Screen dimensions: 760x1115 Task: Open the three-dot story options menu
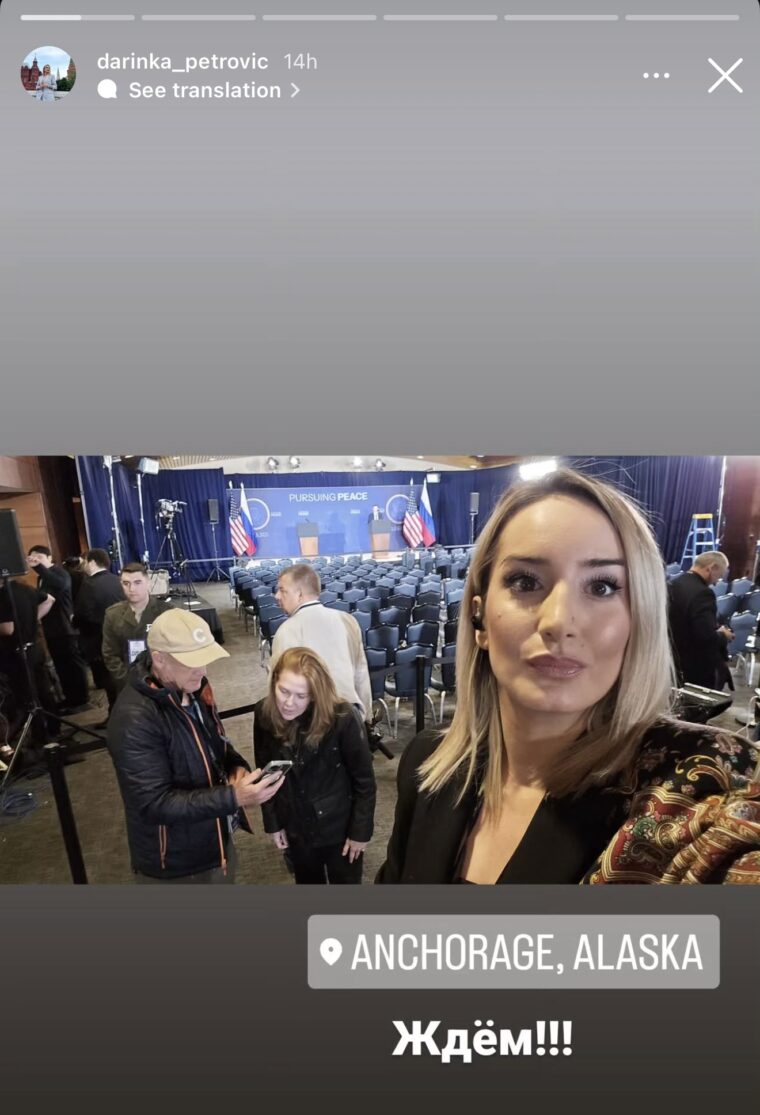(656, 75)
